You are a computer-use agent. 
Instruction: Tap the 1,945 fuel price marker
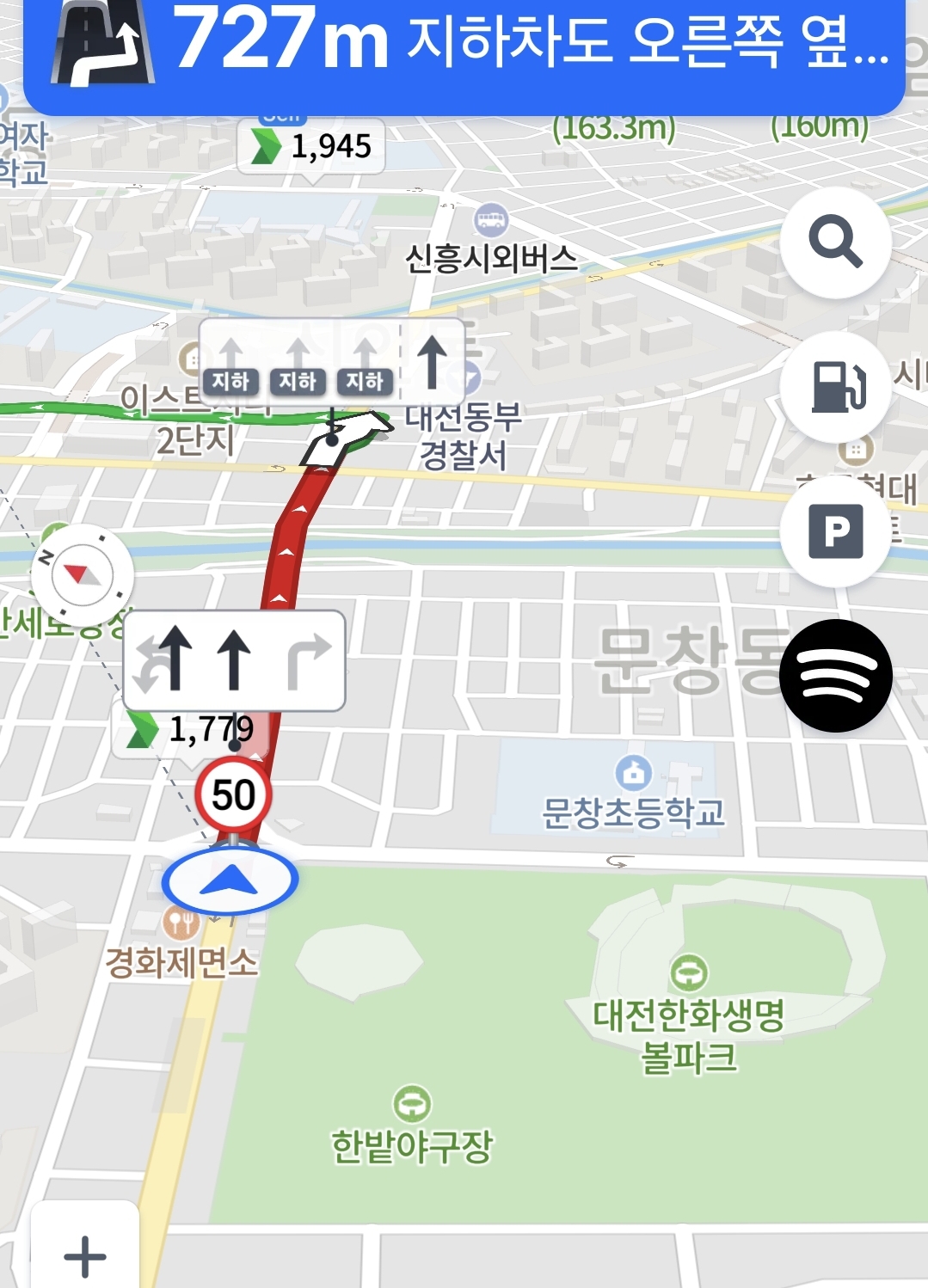pyautogui.click(x=311, y=146)
